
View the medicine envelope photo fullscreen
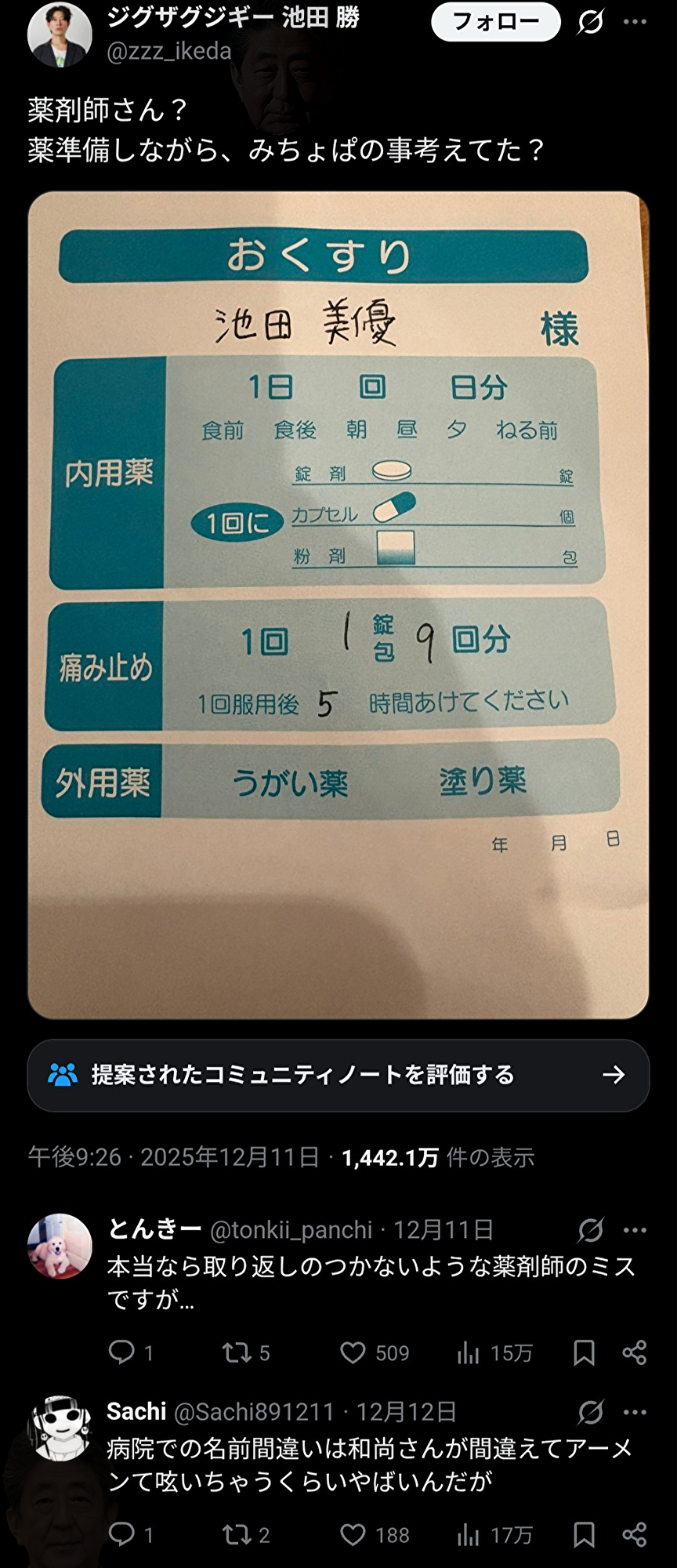[338, 604]
